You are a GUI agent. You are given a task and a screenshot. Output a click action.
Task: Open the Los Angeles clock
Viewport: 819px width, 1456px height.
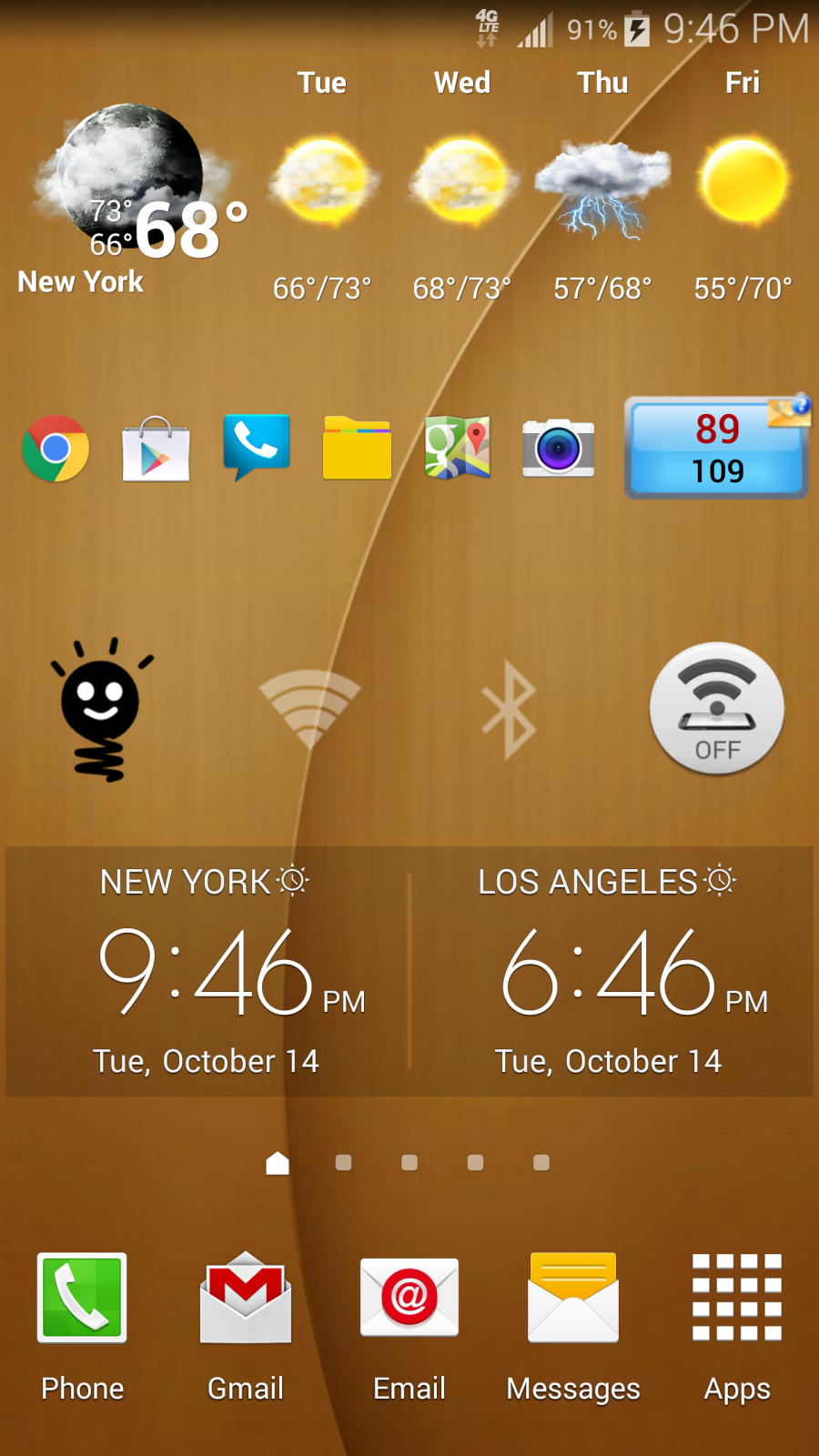pos(610,972)
